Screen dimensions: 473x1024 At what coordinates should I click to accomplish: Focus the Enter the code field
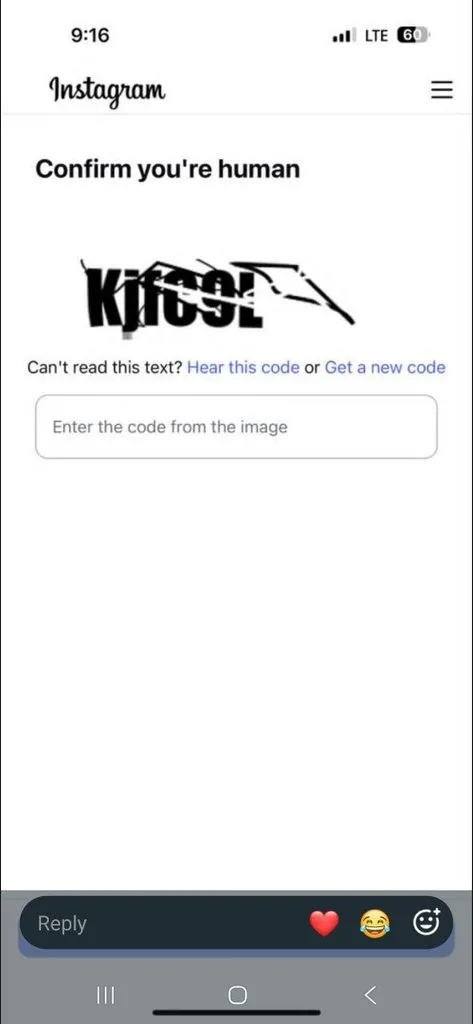click(x=236, y=426)
